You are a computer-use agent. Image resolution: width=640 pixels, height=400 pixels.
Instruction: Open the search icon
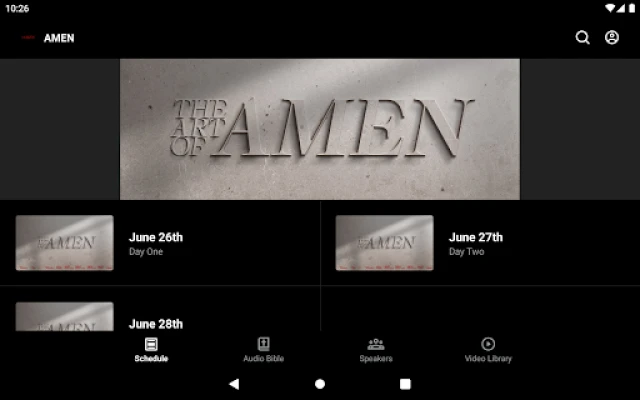[583, 38]
